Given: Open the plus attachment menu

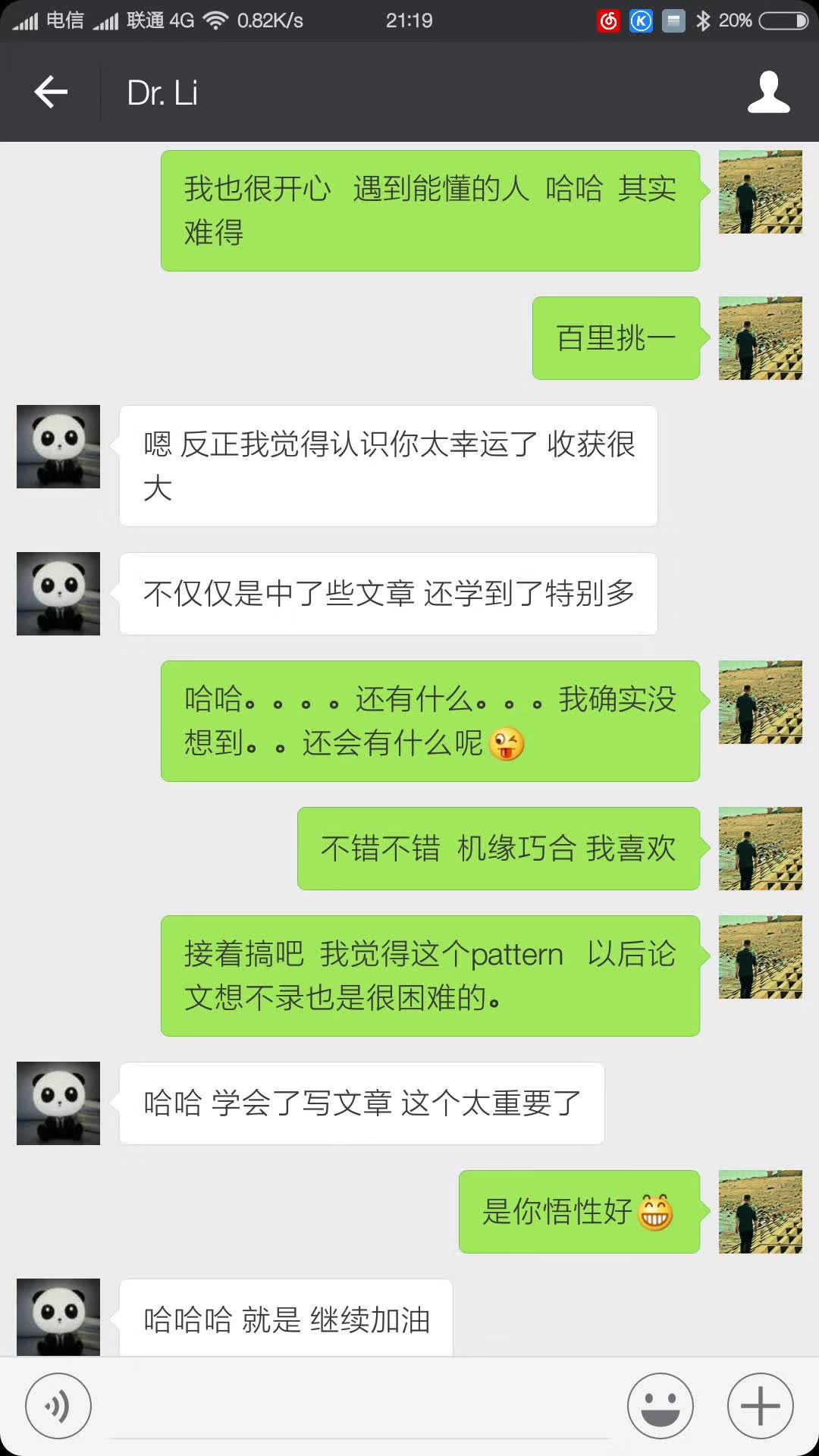Looking at the screenshot, I should 760,1406.
